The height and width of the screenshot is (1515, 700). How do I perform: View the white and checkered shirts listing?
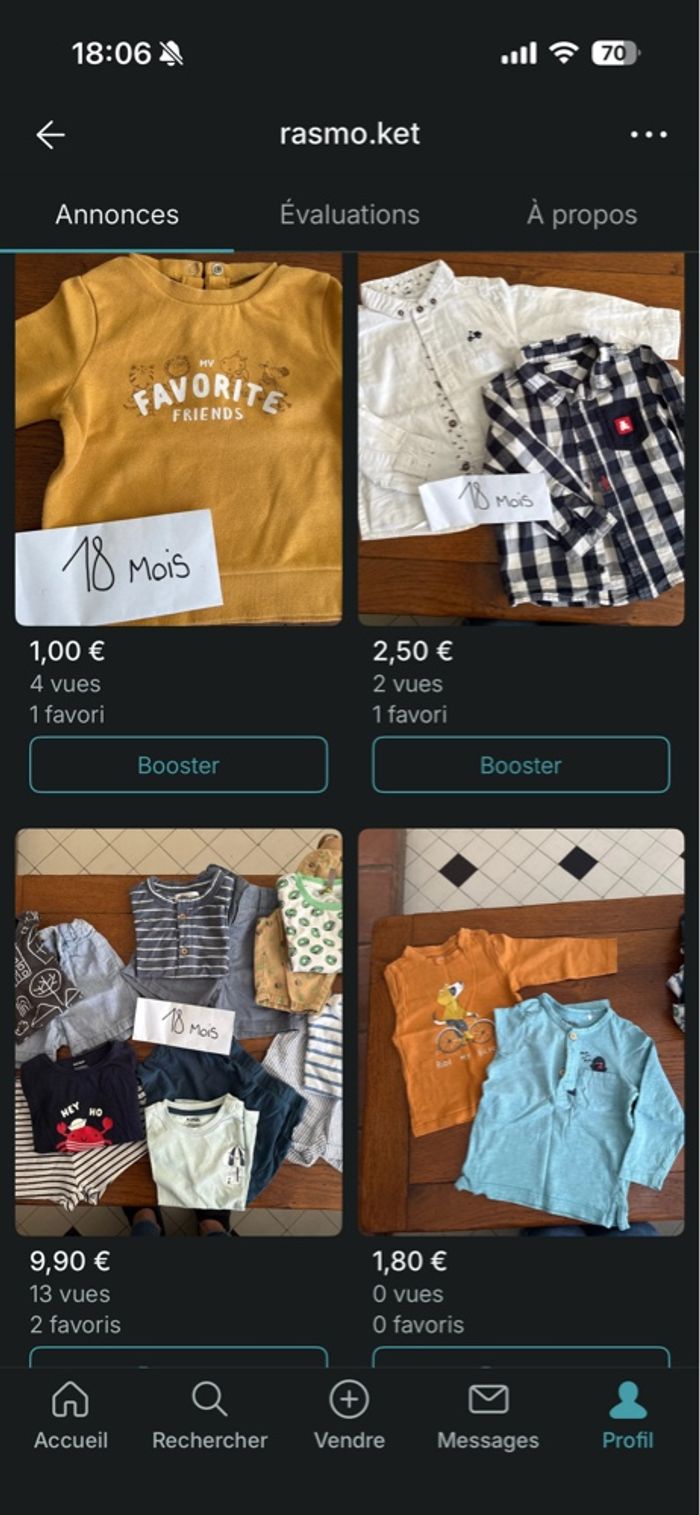(x=521, y=440)
